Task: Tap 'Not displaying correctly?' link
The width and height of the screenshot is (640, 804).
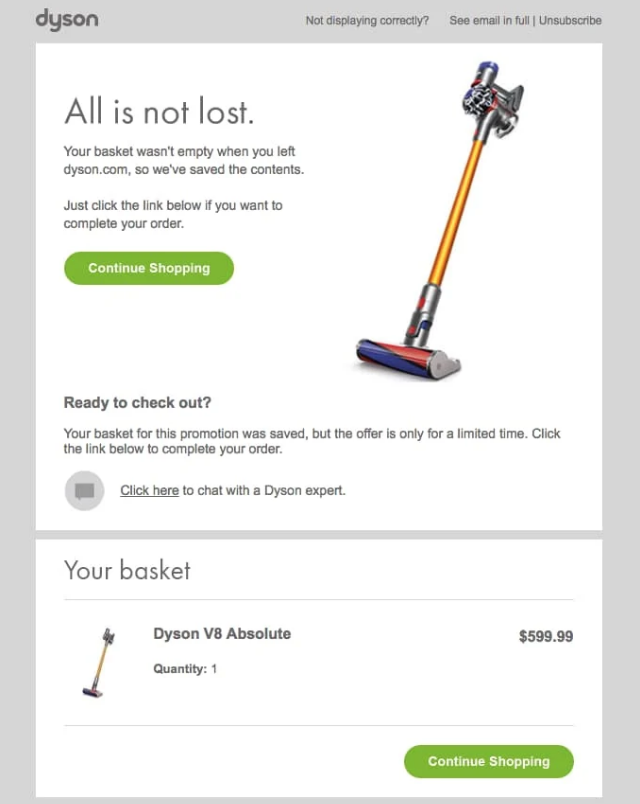Action: pyautogui.click(x=367, y=20)
